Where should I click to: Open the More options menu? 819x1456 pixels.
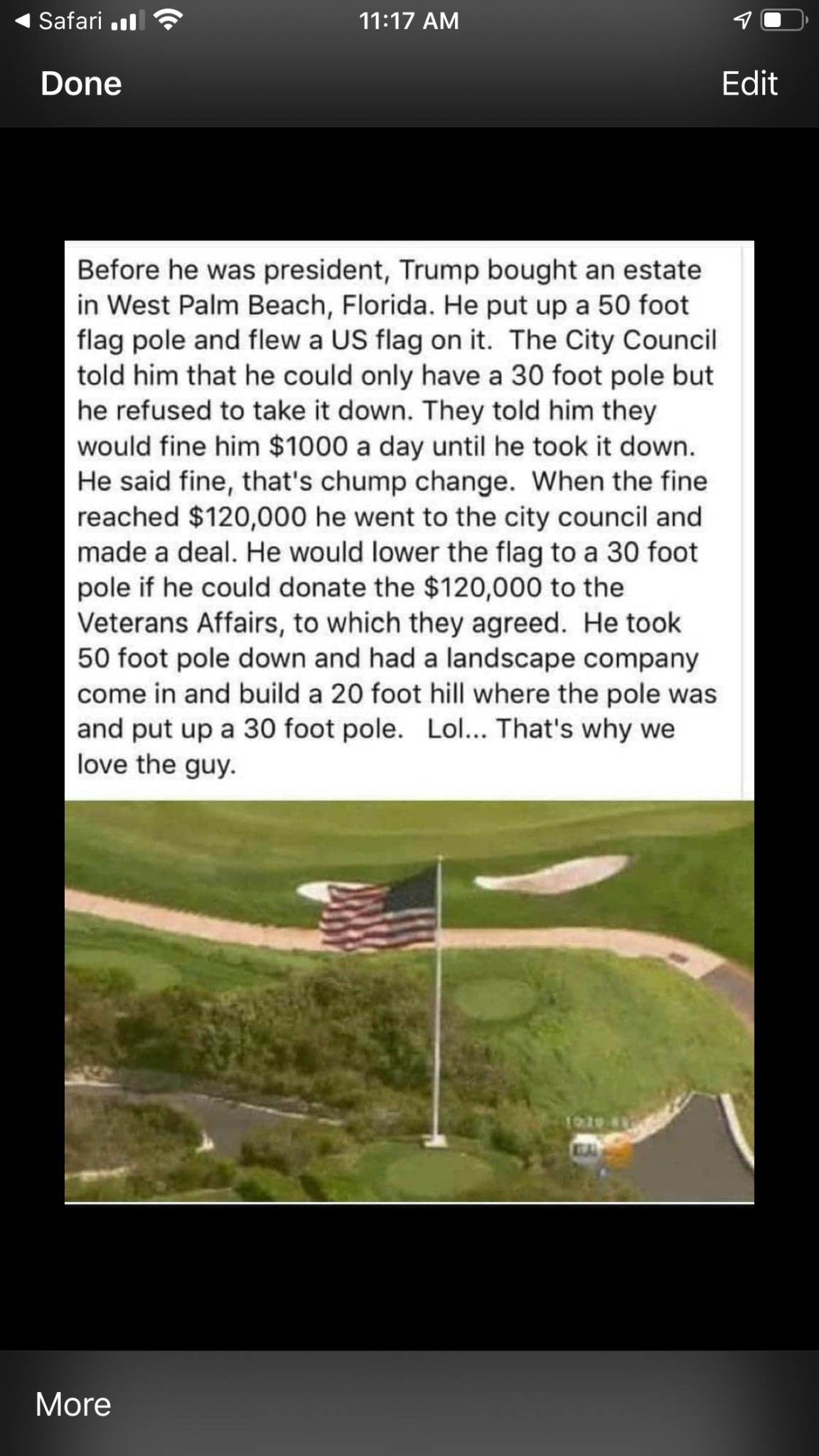[x=73, y=1403]
